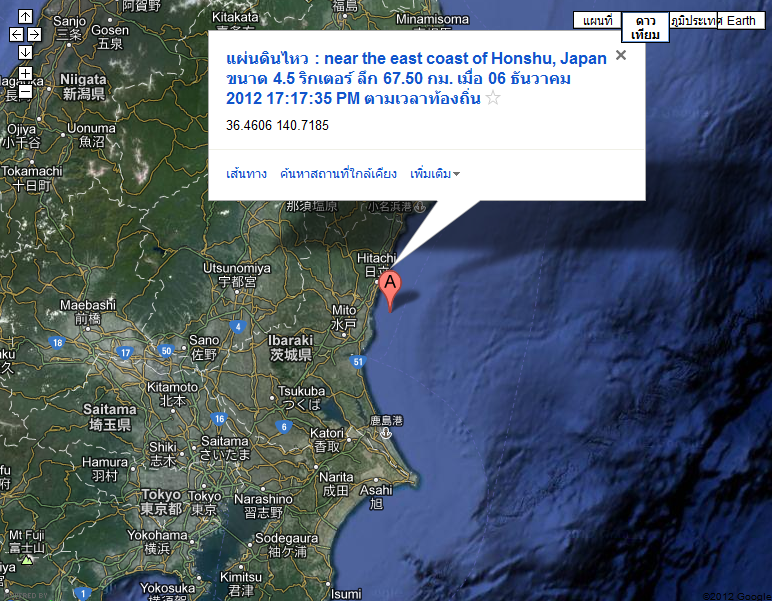This screenshot has width=772, height=601.
Task: Zoom in with the plus button
Action: (25, 74)
